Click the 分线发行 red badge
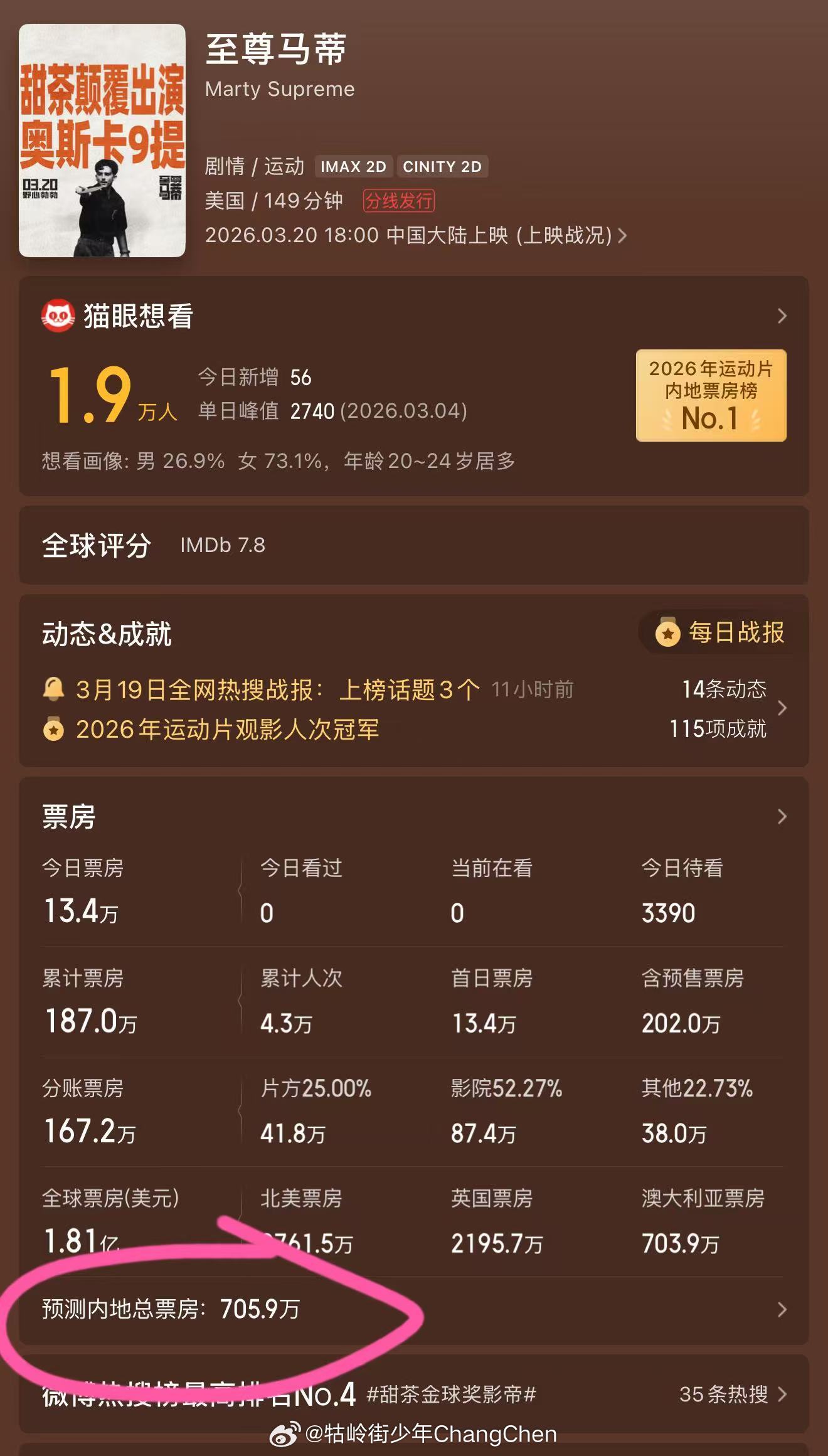This screenshot has width=828, height=1456. (x=400, y=202)
